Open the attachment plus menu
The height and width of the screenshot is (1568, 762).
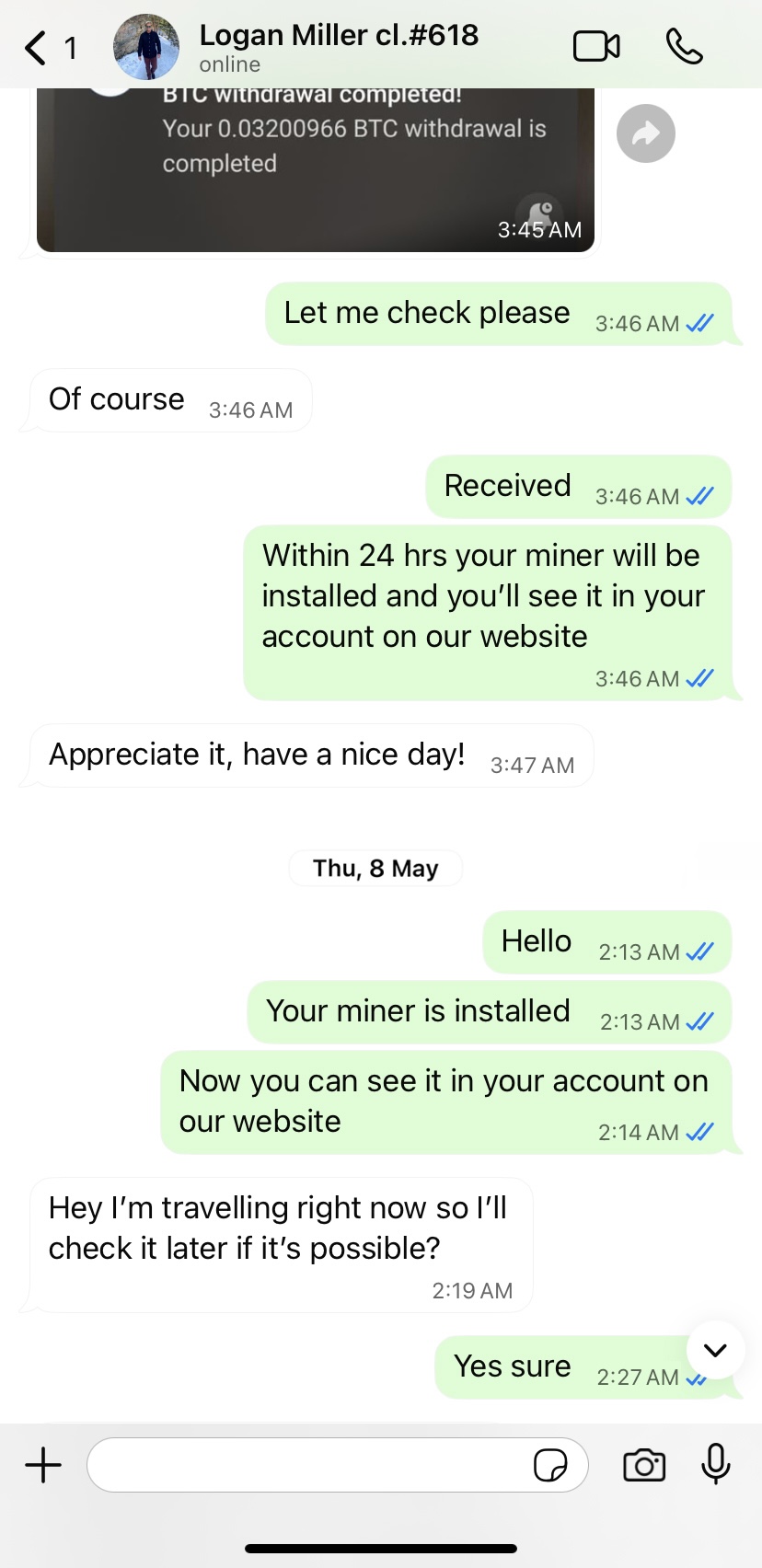(x=43, y=1464)
